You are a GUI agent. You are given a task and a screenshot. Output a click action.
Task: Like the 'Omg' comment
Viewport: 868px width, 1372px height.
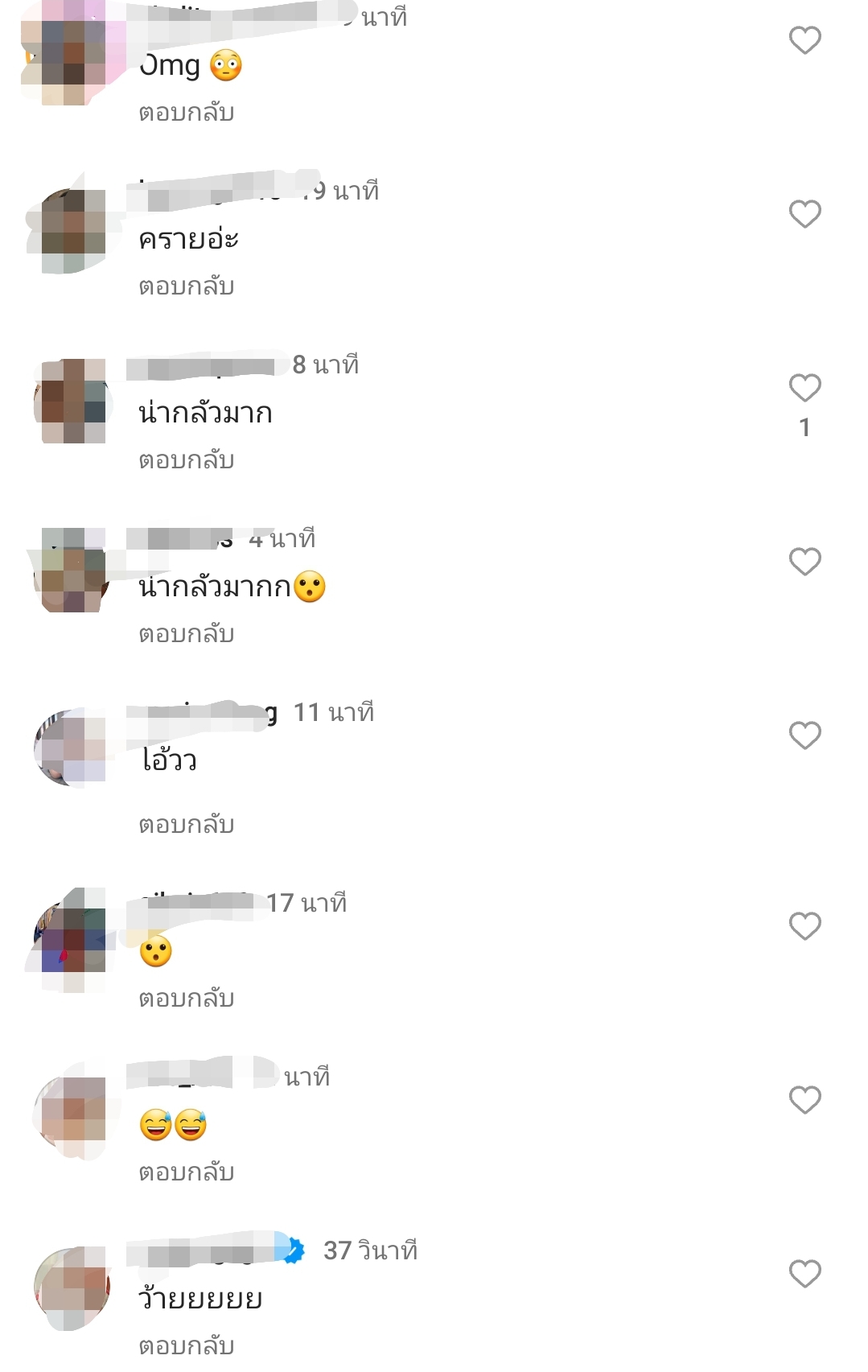click(804, 40)
